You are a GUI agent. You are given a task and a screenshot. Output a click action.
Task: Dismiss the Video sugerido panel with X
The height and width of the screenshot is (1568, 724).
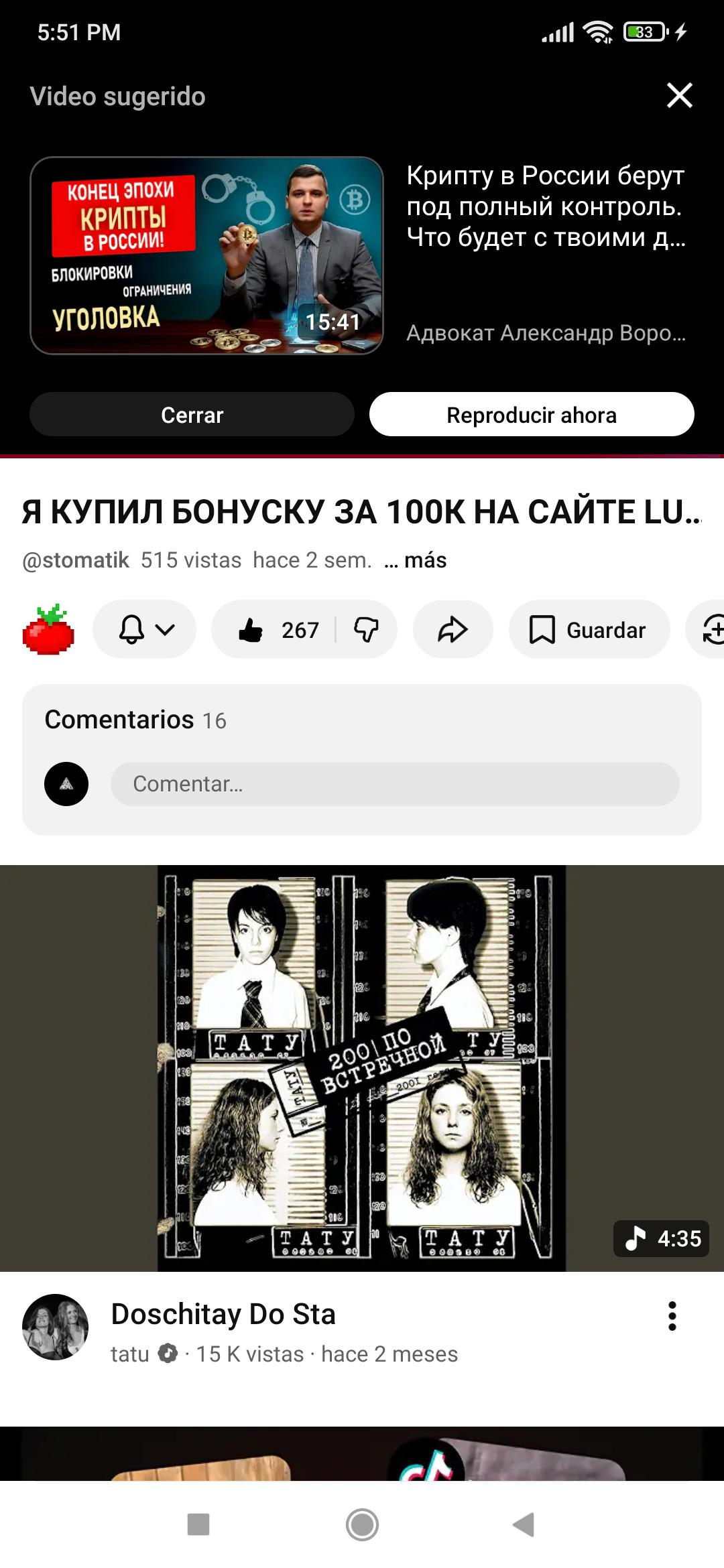click(x=680, y=95)
